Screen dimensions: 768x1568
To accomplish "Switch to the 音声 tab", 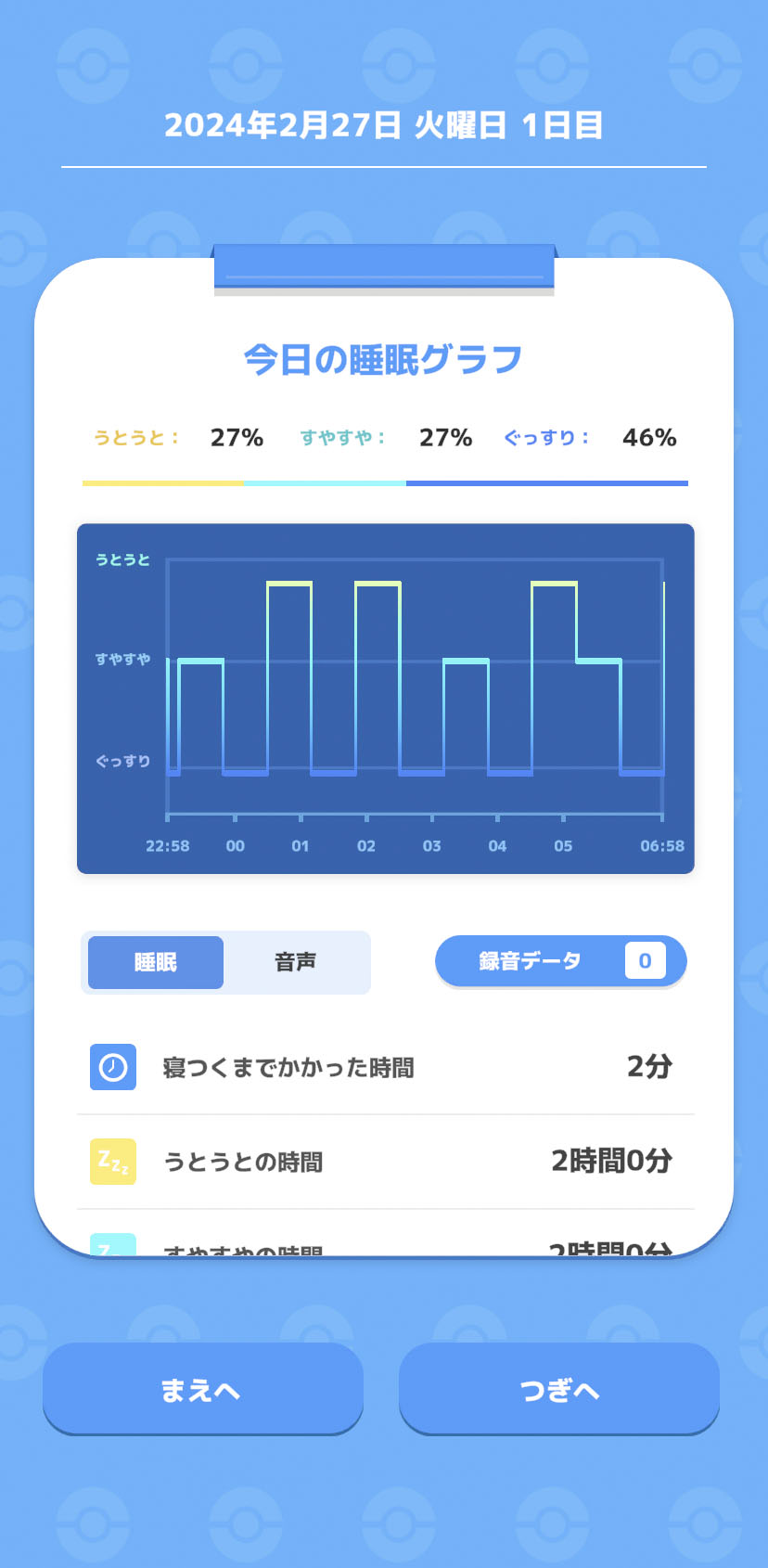I will (296, 962).
